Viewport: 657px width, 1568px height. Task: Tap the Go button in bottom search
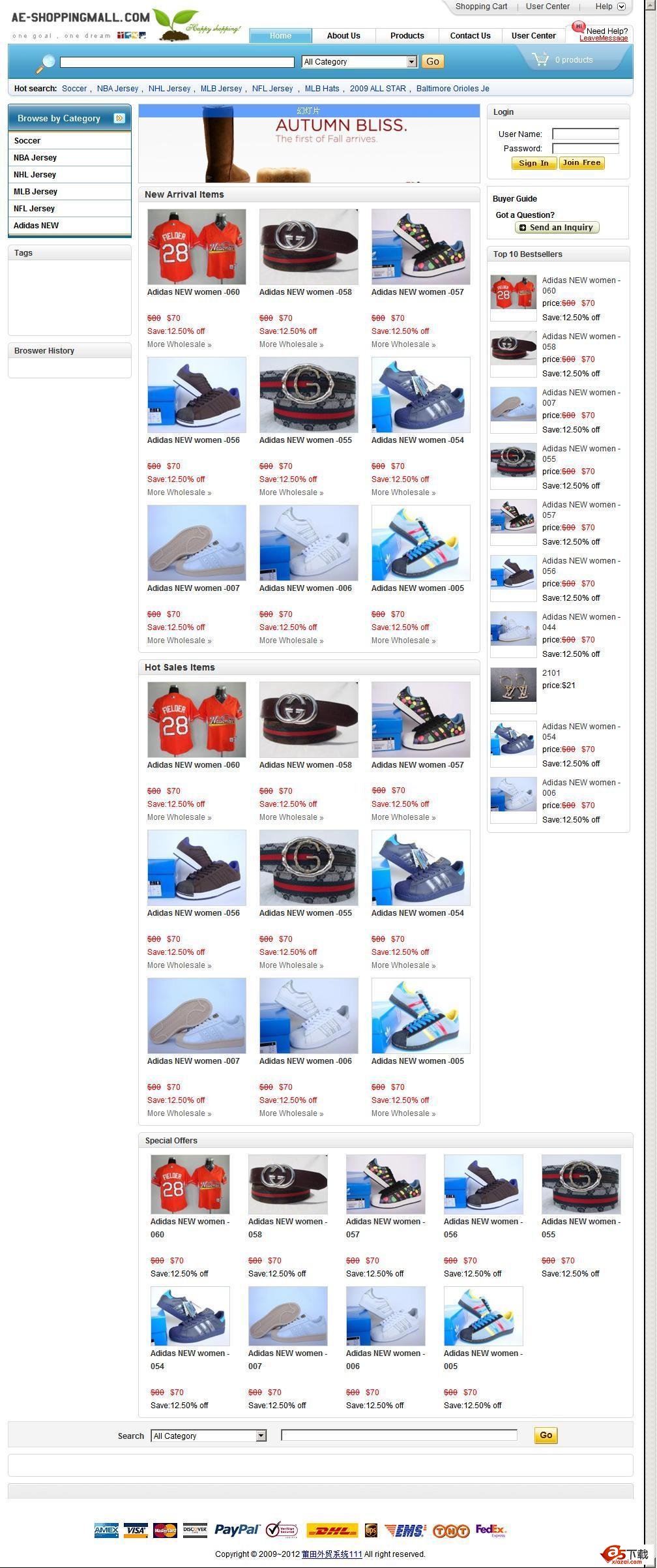pos(546,1435)
